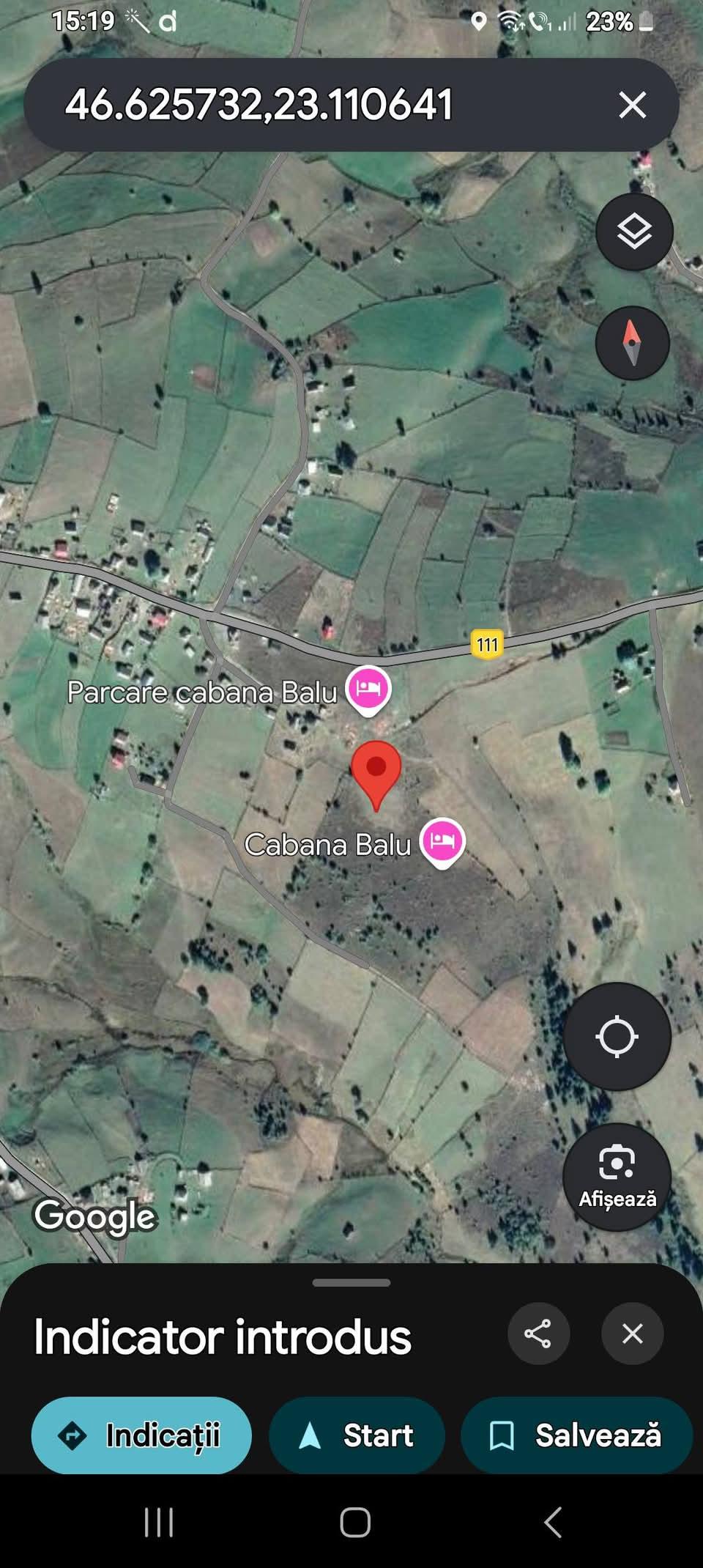Dismiss the Indicator introdus panel
The height and width of the screenshot is (1568, 703).
[x=632, y=1334]
